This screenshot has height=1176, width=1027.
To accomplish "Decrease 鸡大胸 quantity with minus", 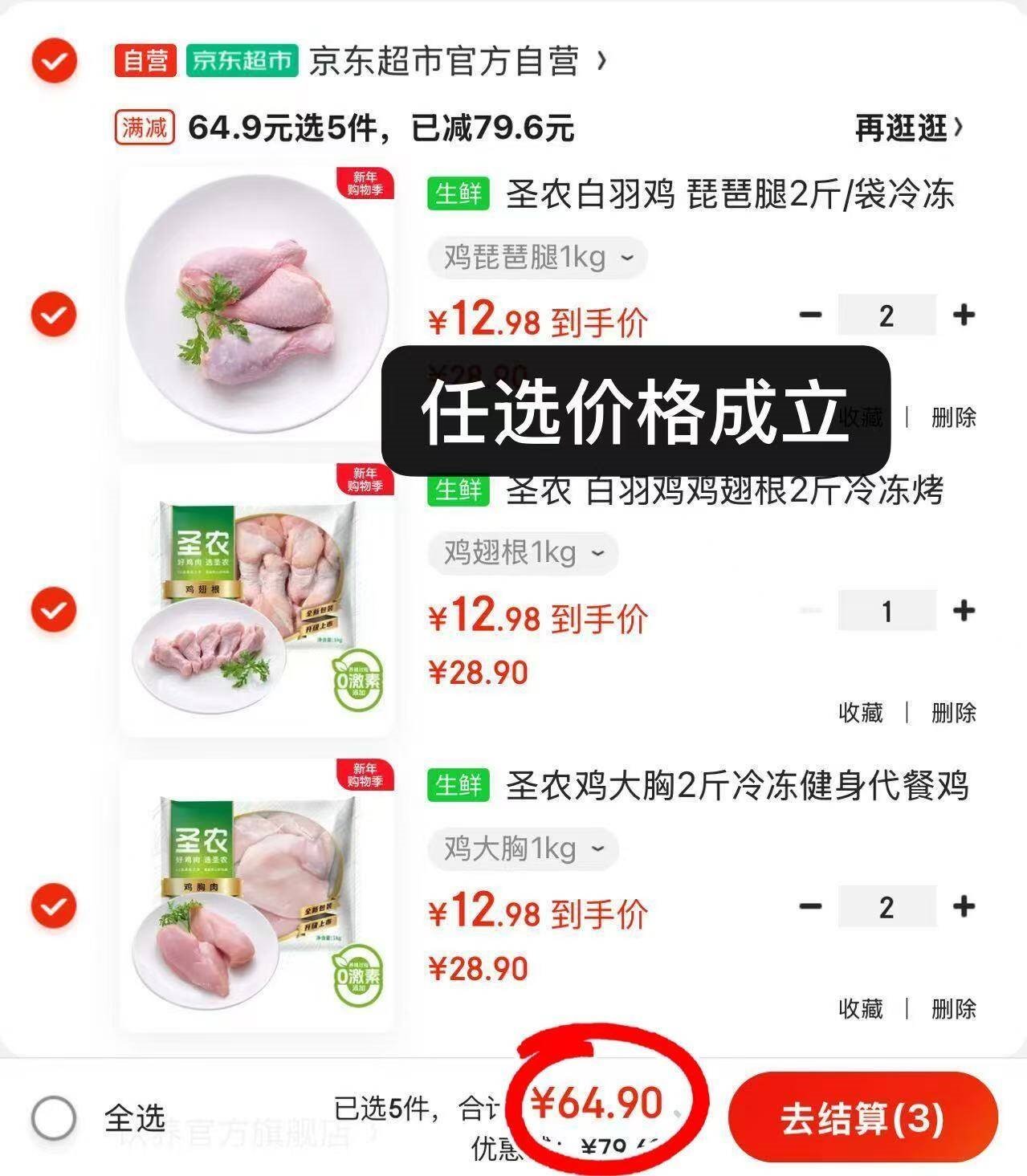I will coord(811,907).
